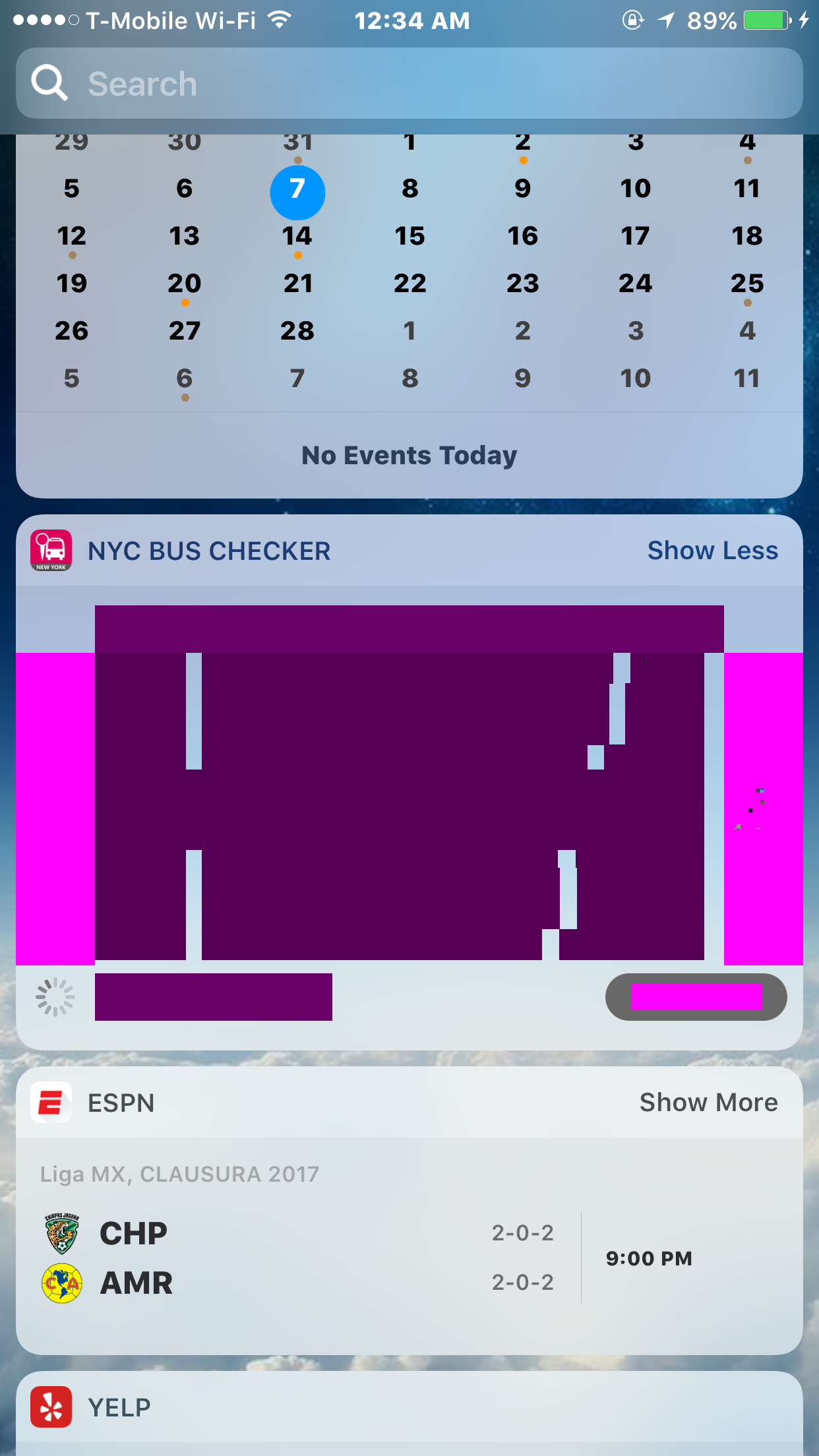Open the Yelp widget header
Image resolution: width=819 pixels, height=1456 pixels.
pos(409,1407)
